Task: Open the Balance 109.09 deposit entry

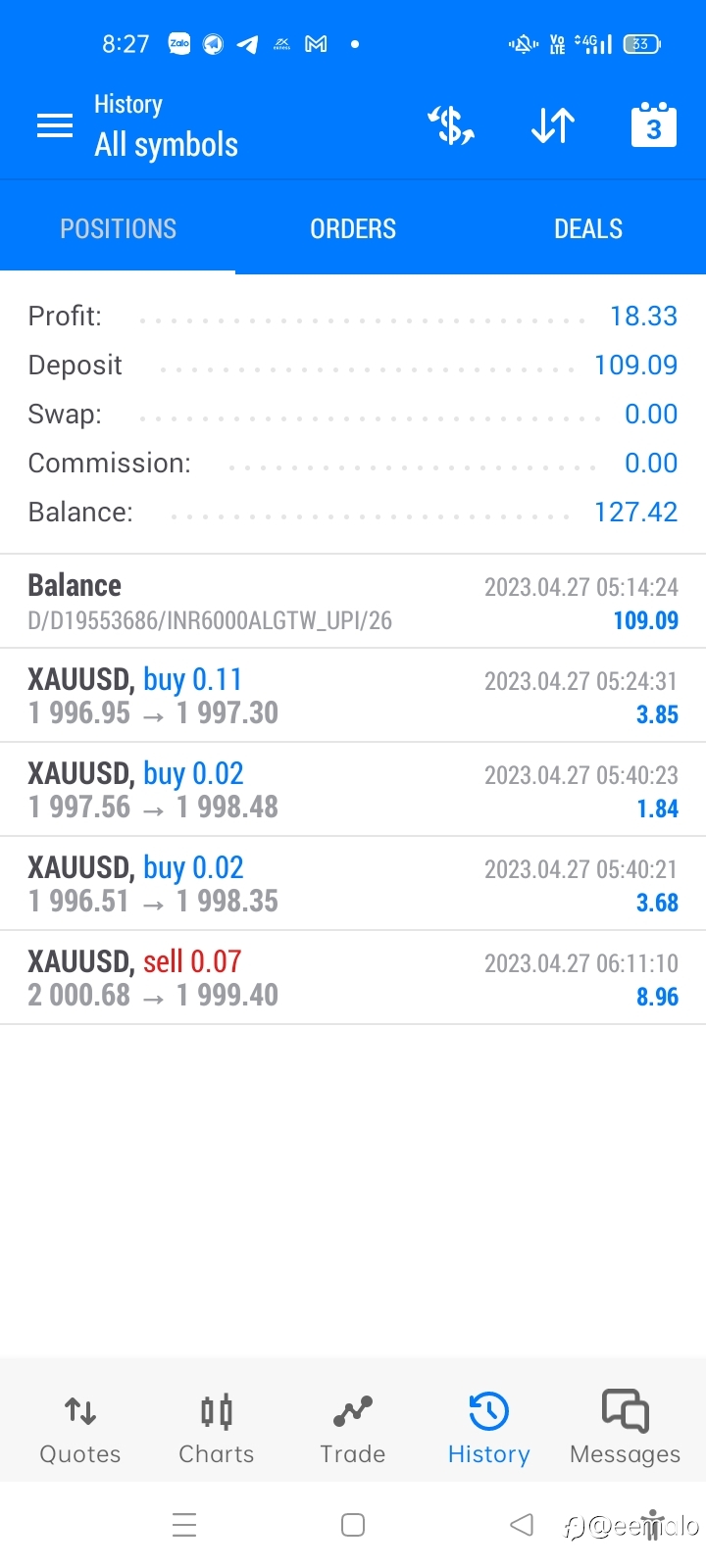Action: (x=353, y=602)
